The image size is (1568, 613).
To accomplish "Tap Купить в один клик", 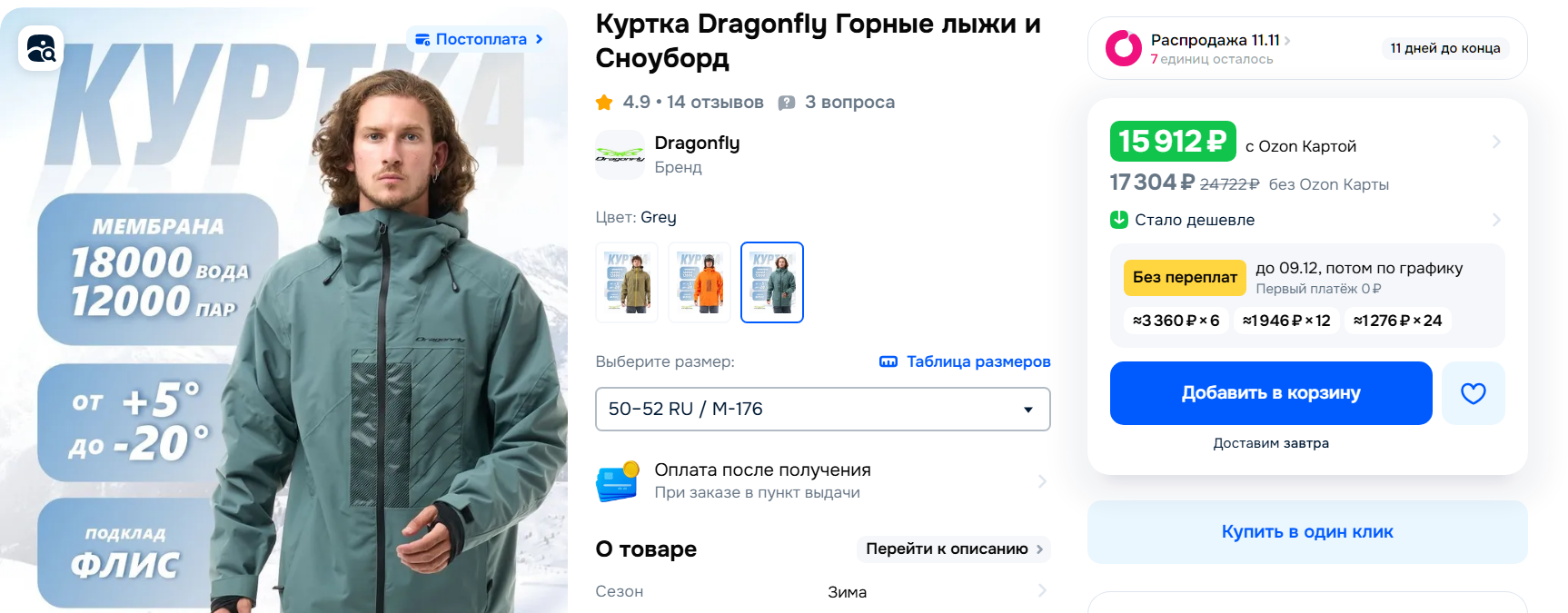I will tap(1306, 532).
